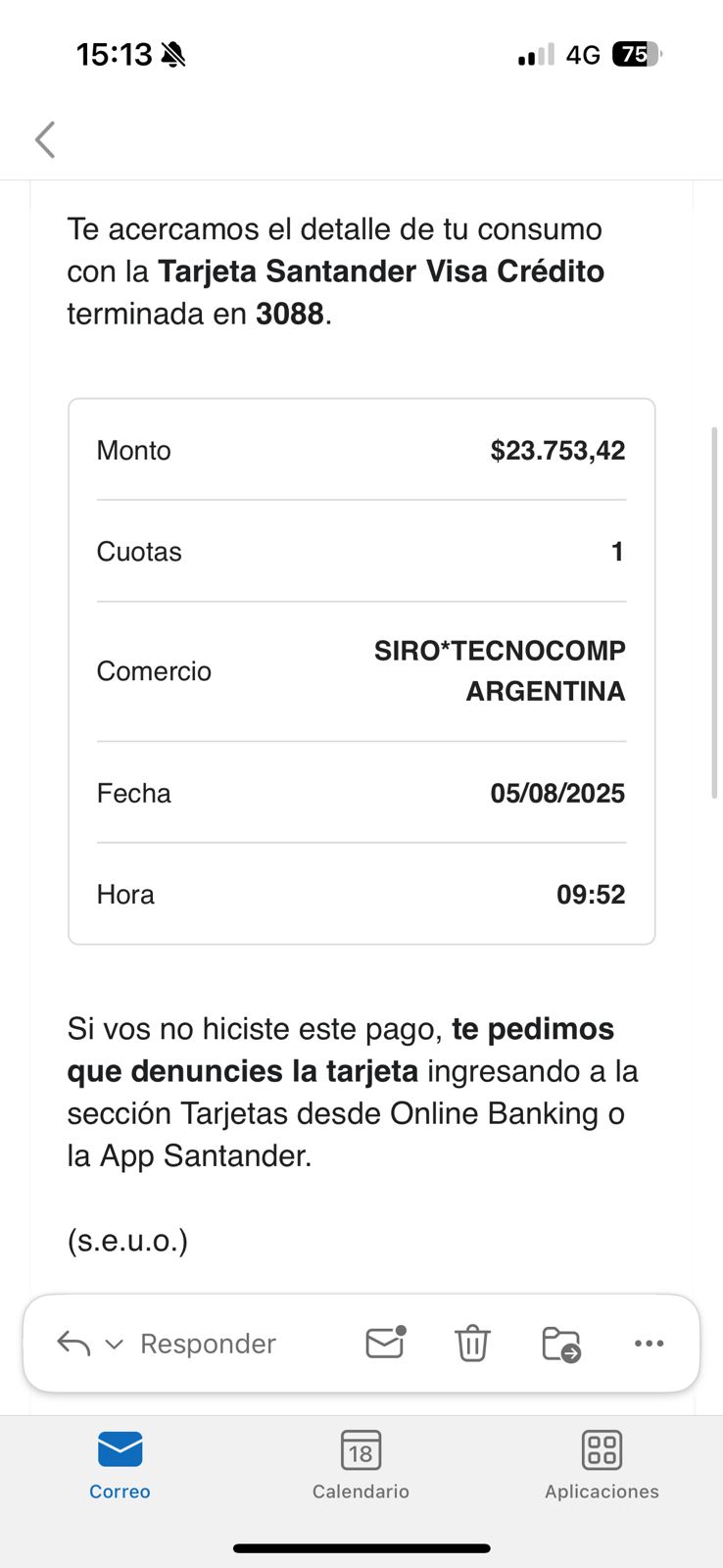
Task: Expand the reply options chevron
Action: pyautogui.click(x=114, y=1345)
